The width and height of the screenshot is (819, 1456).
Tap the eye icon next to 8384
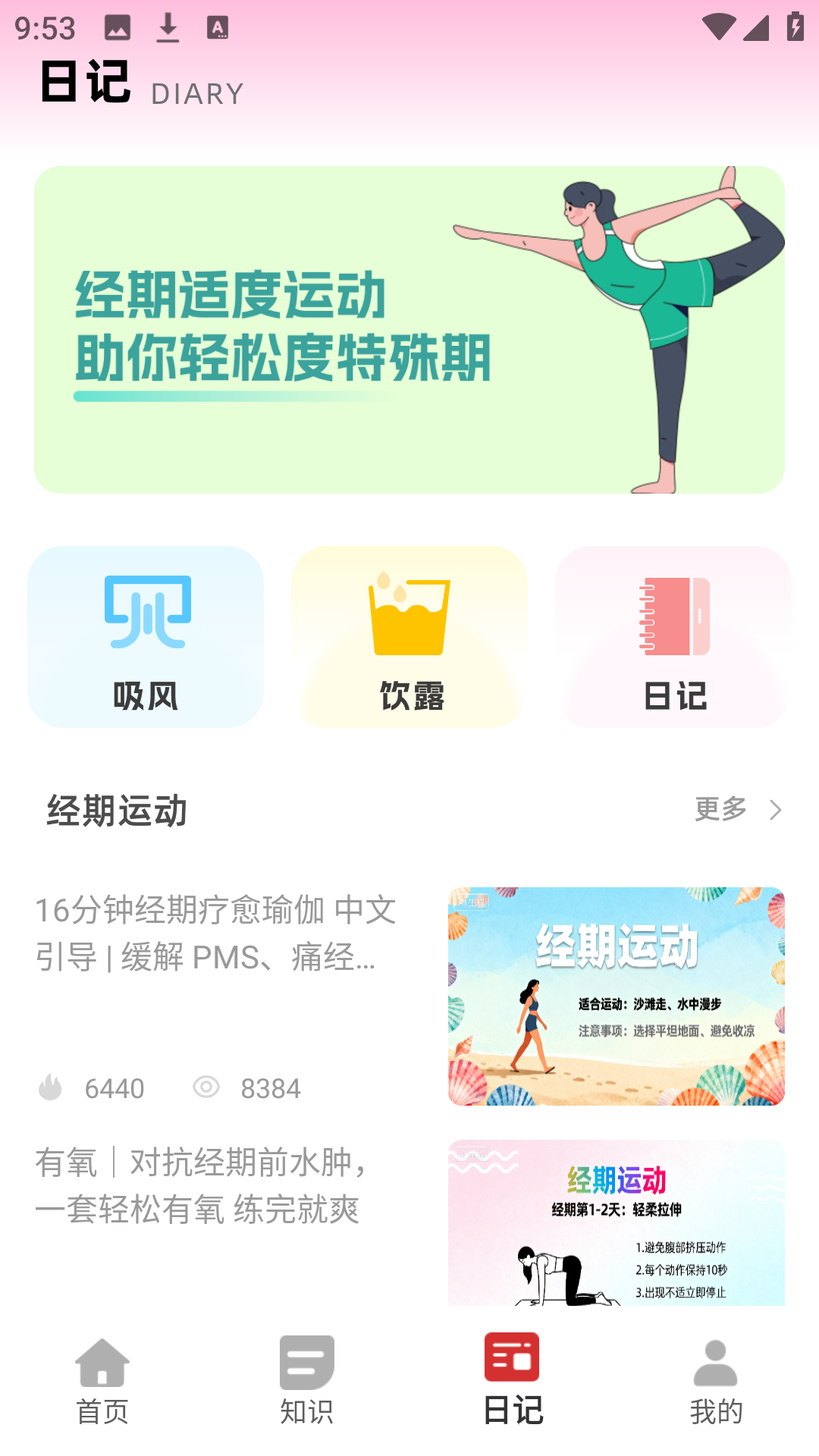pos(206,1087)
